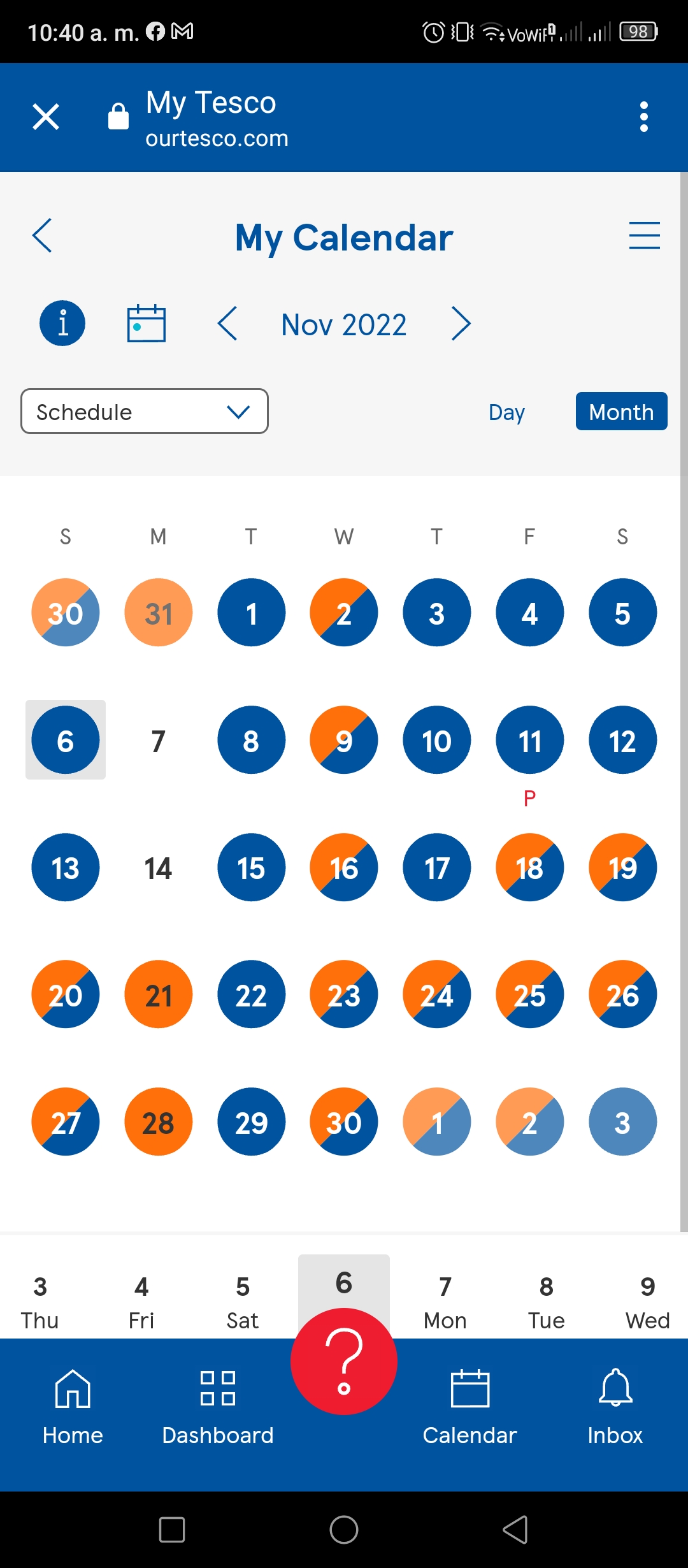Viewport: 688px width, 1568px height.
Task: Go to the Home tab
Action: click(73, 1407)
